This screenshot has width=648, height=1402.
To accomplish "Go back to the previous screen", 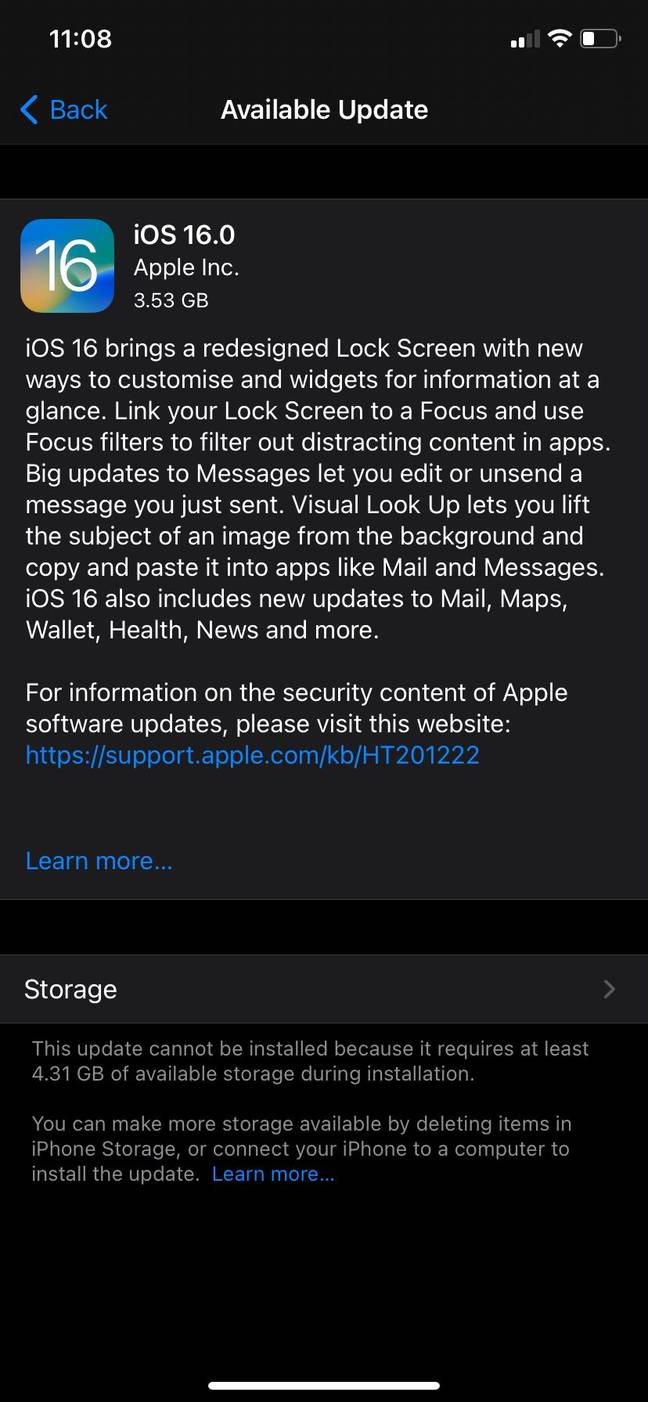I will tap(64, 110).
